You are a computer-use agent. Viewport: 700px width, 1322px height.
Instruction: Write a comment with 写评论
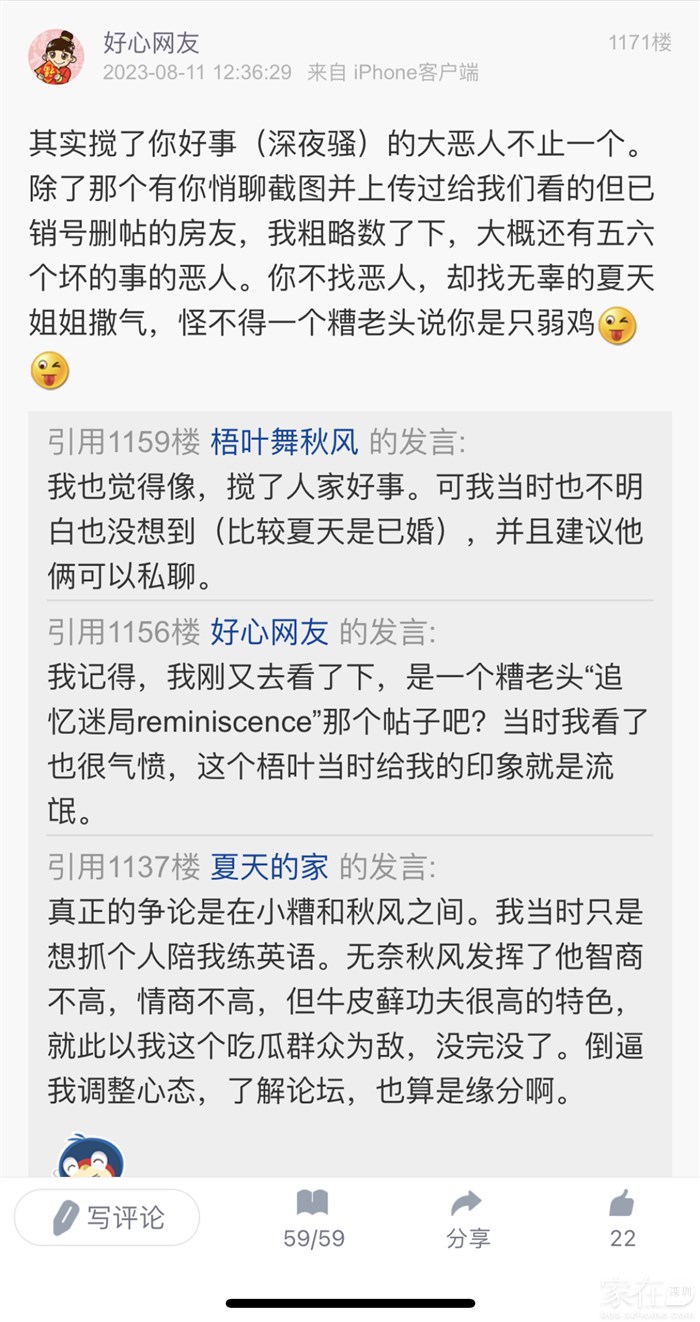pos(108,1217)
